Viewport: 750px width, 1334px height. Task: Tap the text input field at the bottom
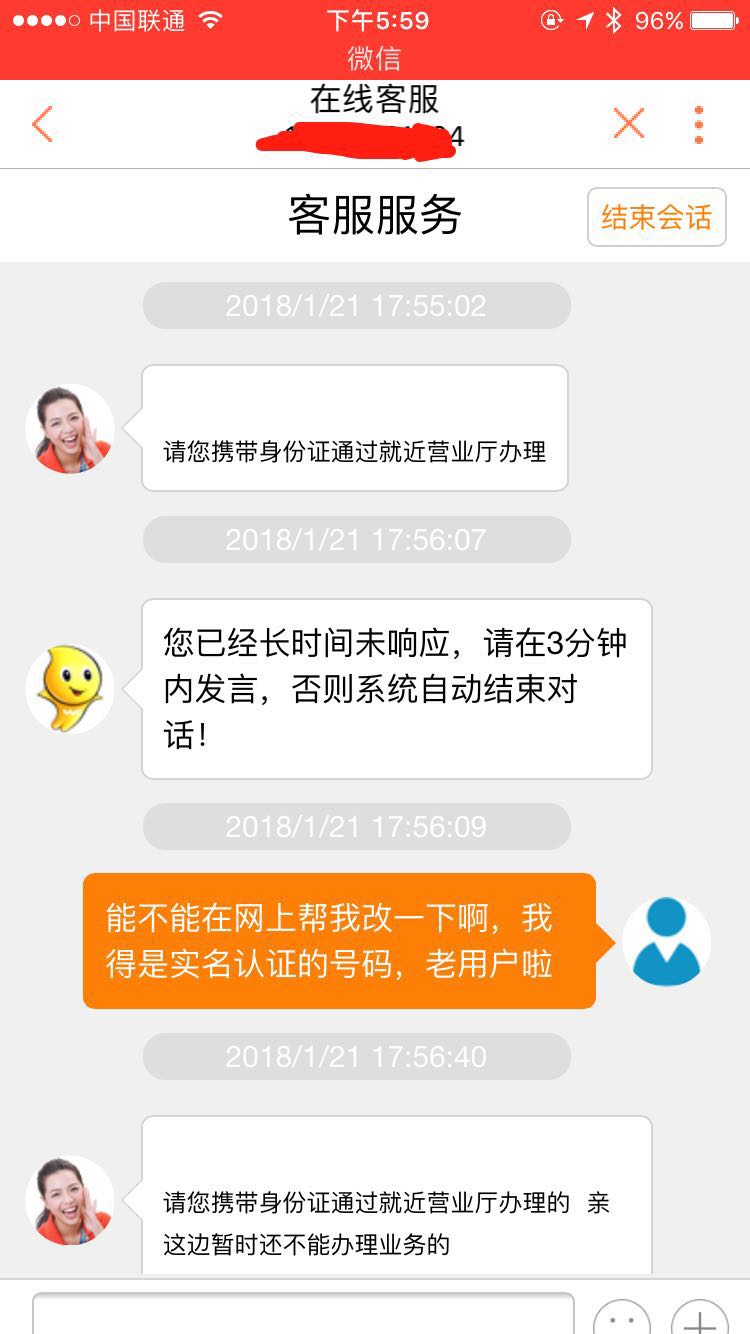(x=300, y=1318)
